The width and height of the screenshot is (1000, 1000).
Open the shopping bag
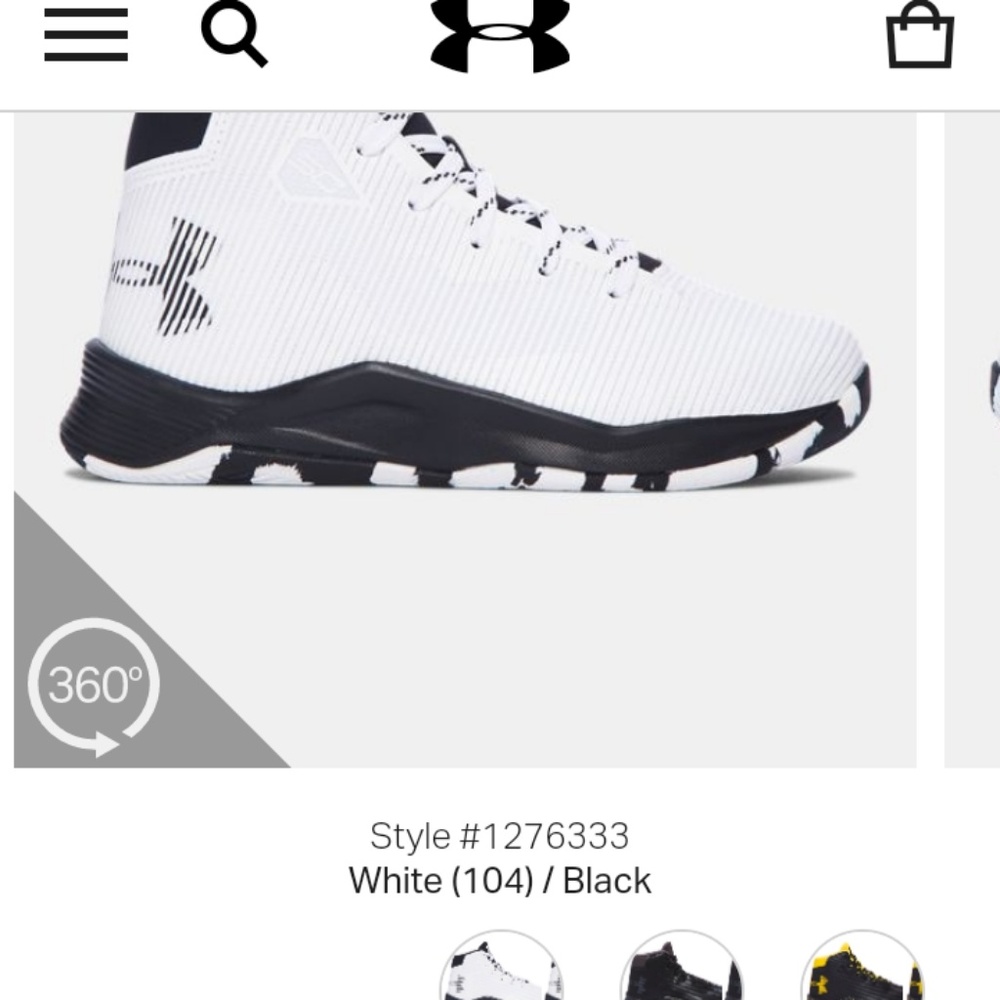pyautogui.click(x=920, y=35)
